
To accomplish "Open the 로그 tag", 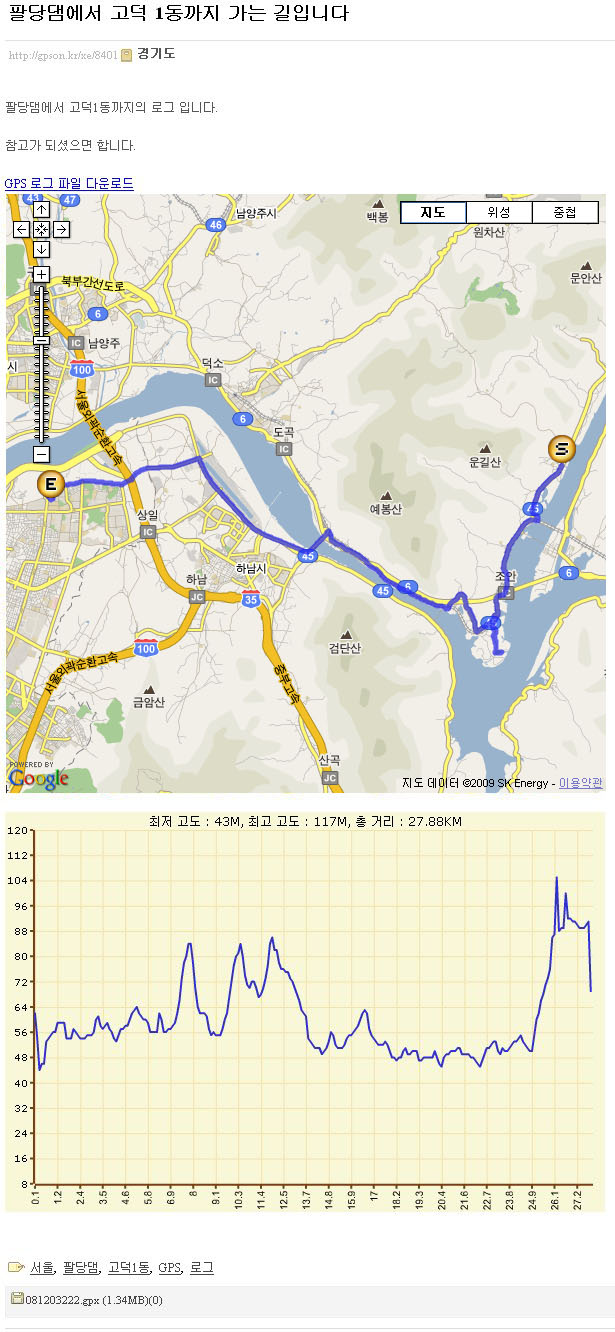I will coord(201,1268).
